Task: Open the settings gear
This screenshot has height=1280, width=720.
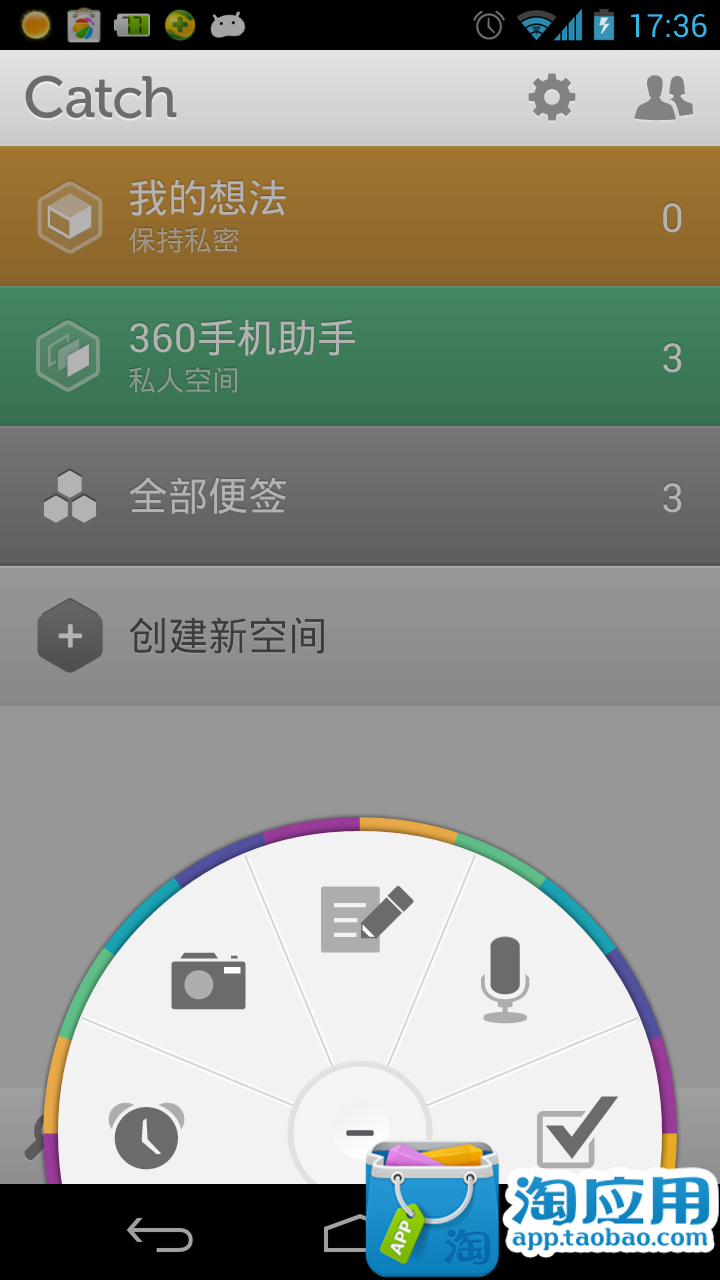Action: coord(552,98)
